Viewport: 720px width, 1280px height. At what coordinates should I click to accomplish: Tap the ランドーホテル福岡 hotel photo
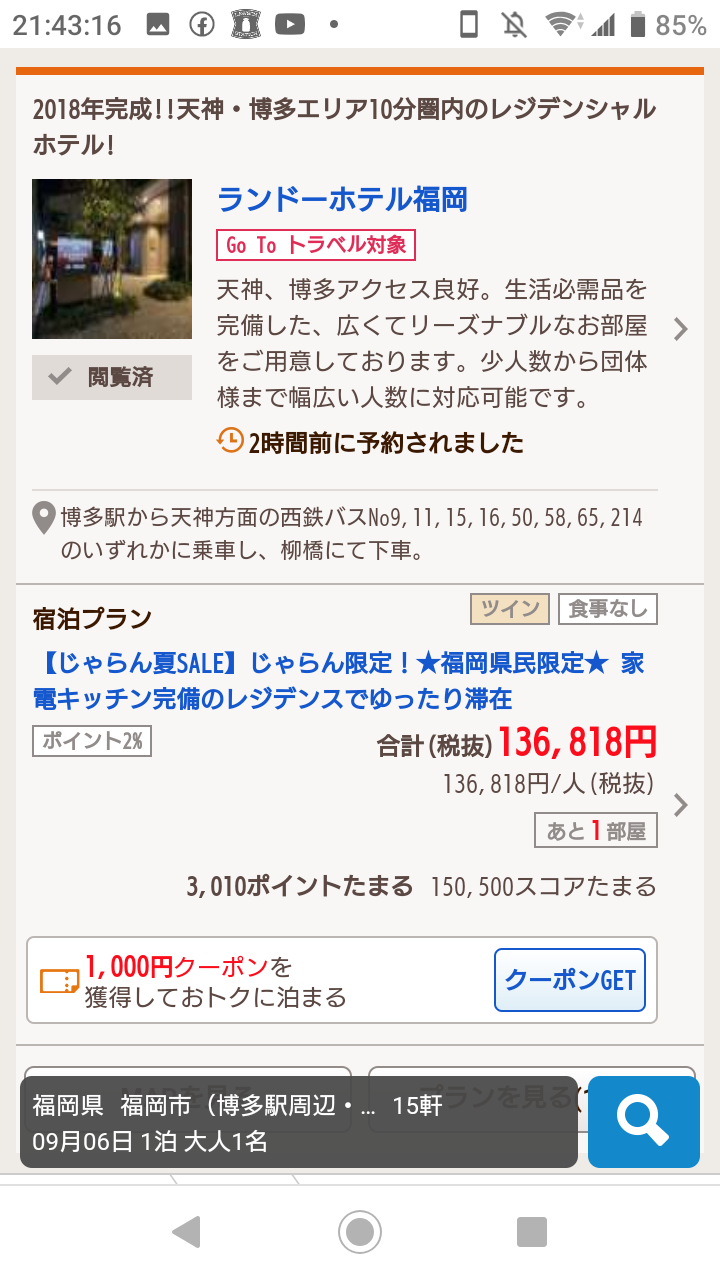(x=112, y=259)
